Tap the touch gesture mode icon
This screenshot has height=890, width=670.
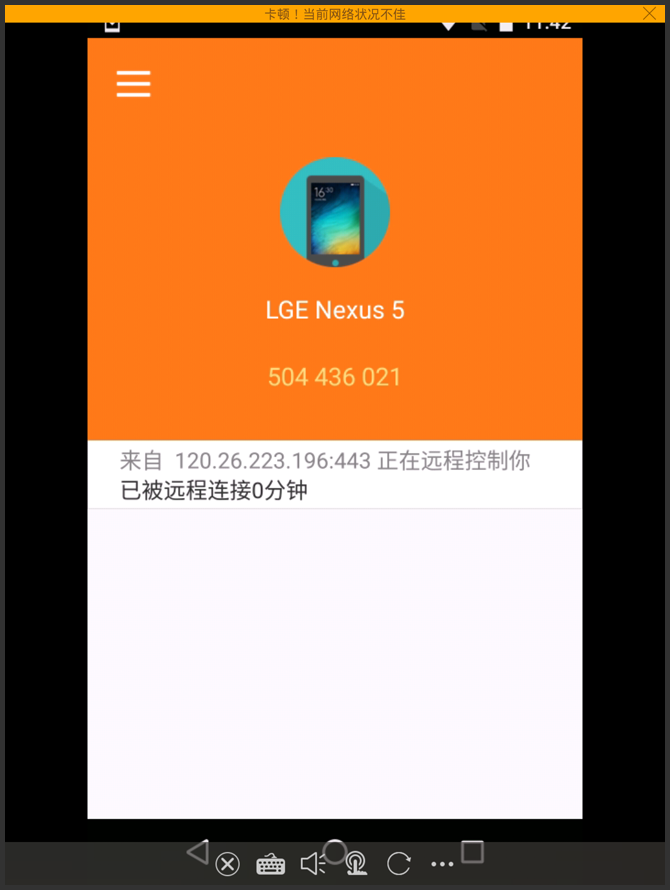coord(356,863)
